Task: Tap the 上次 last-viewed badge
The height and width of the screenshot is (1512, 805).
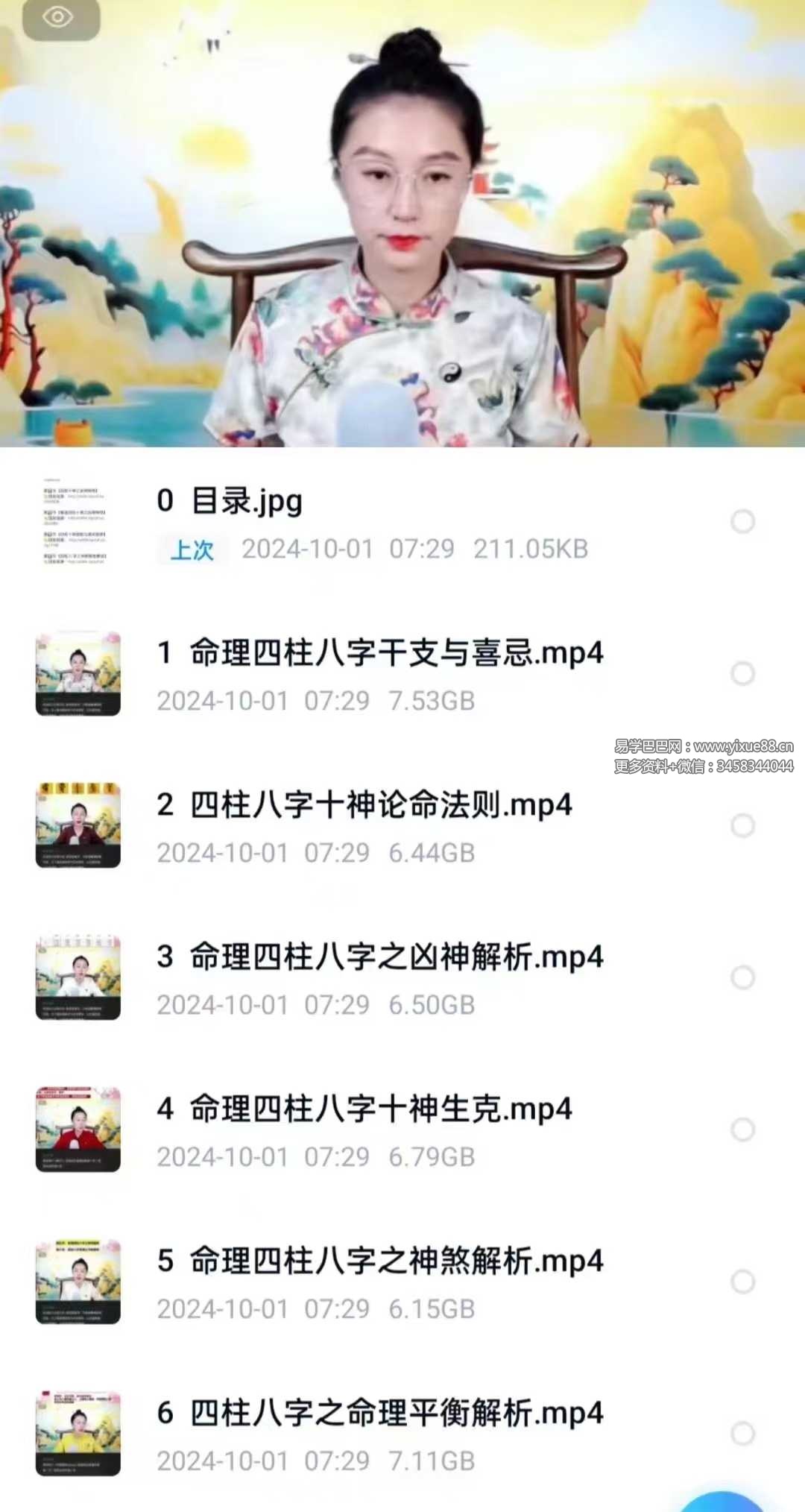Action: coord(191,549)
